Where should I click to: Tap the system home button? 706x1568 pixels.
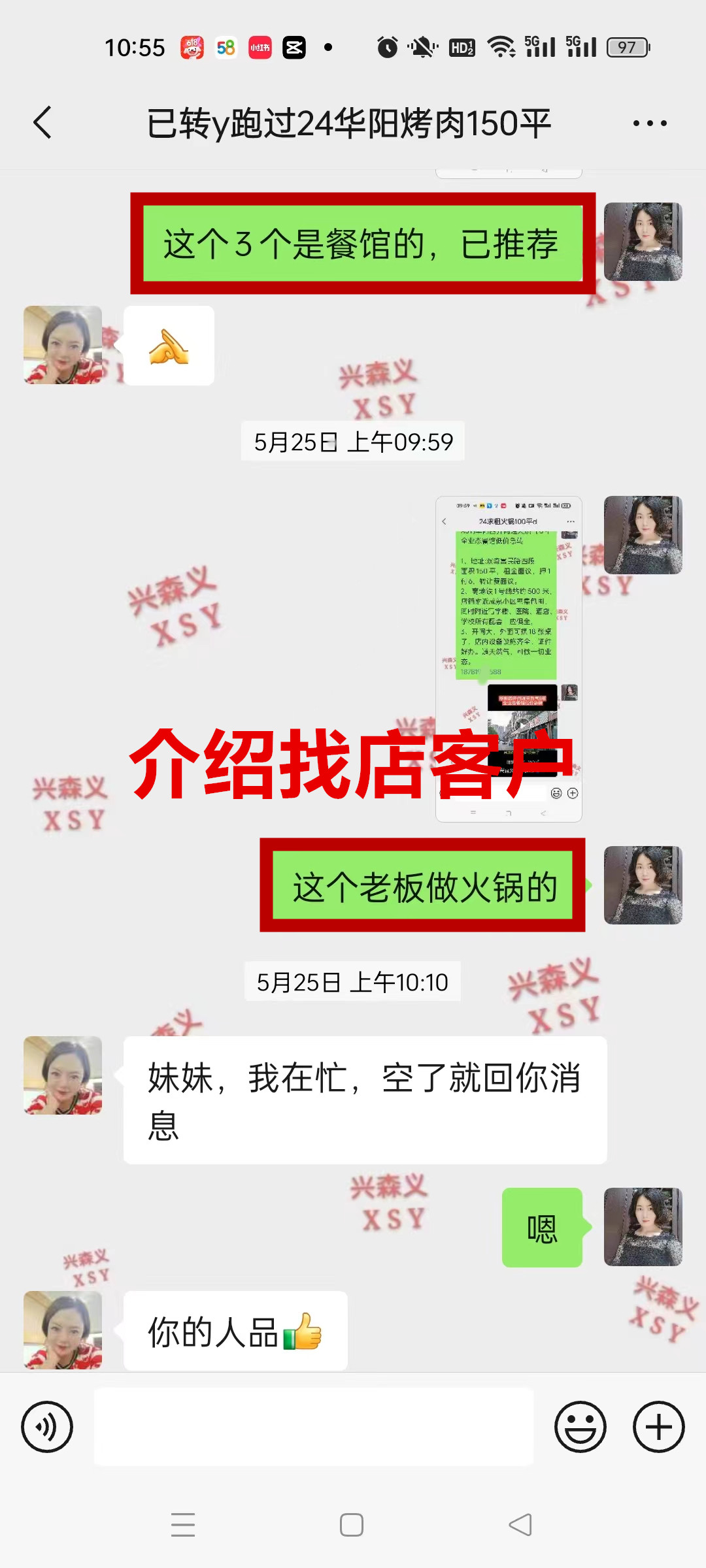coord(352,1525)
